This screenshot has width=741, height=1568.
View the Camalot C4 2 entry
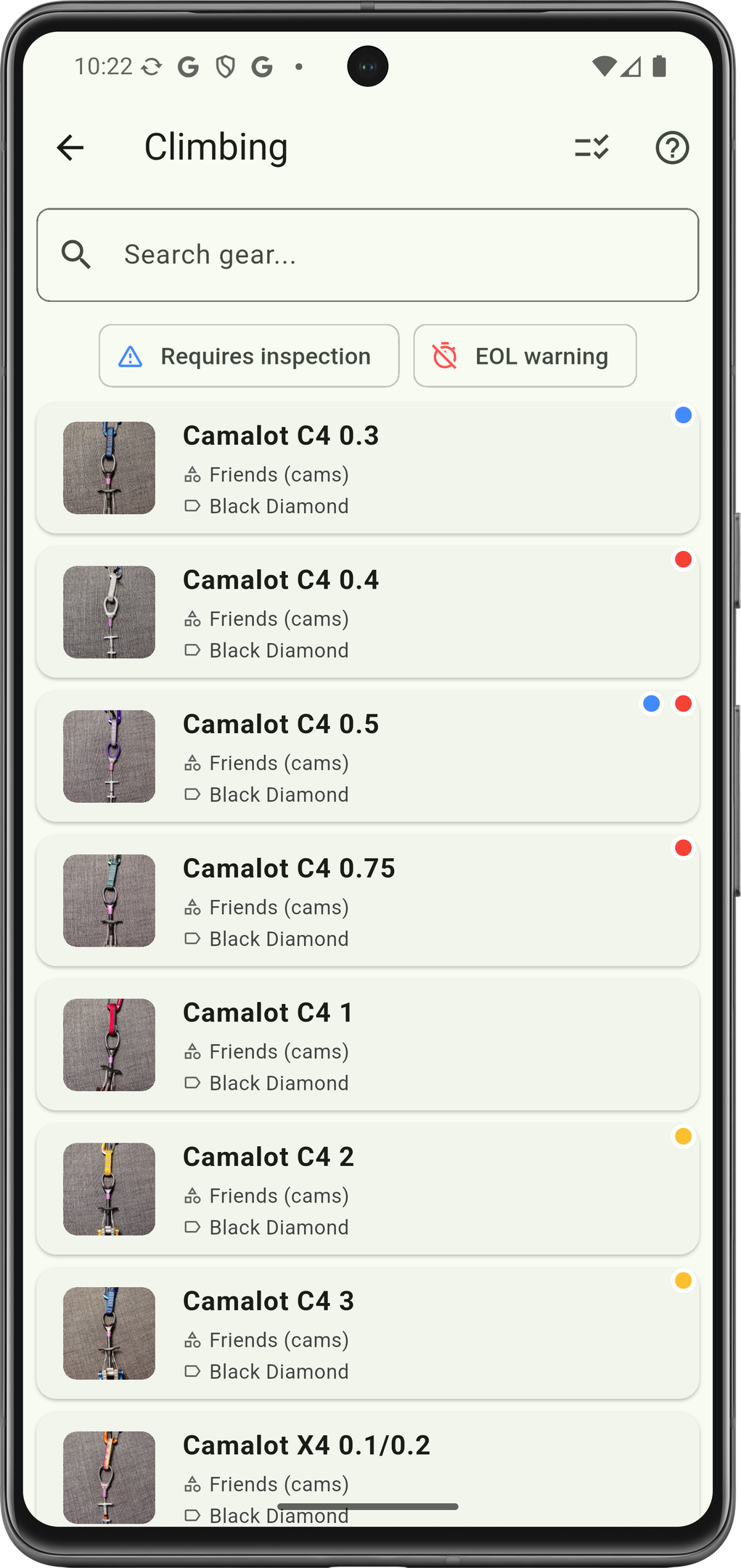tap(367, 1189)
